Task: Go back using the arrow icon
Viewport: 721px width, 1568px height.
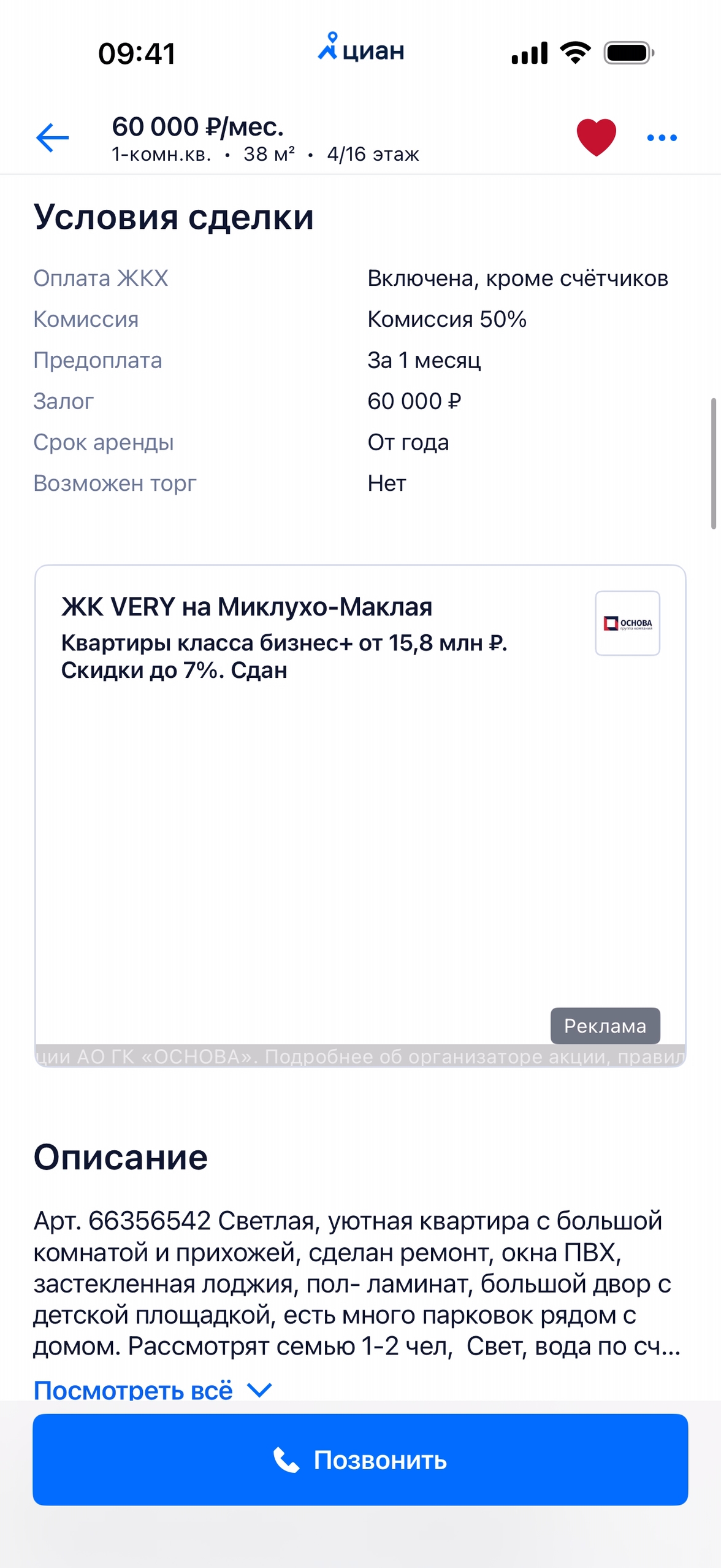Action: pyautogui.click(x=53, y=137)
